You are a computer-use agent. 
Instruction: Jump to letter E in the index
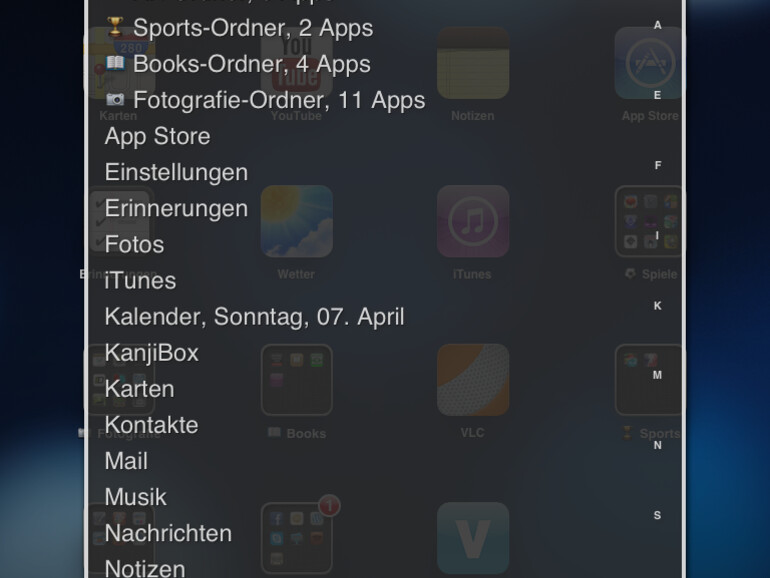657,95
